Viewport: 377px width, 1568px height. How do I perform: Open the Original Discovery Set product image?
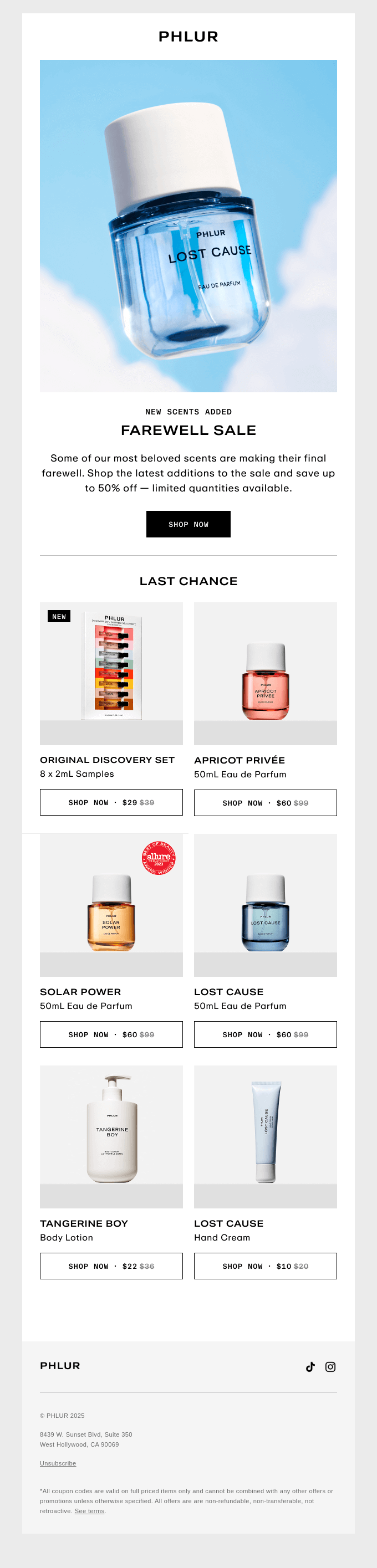[x=111, y=673]
